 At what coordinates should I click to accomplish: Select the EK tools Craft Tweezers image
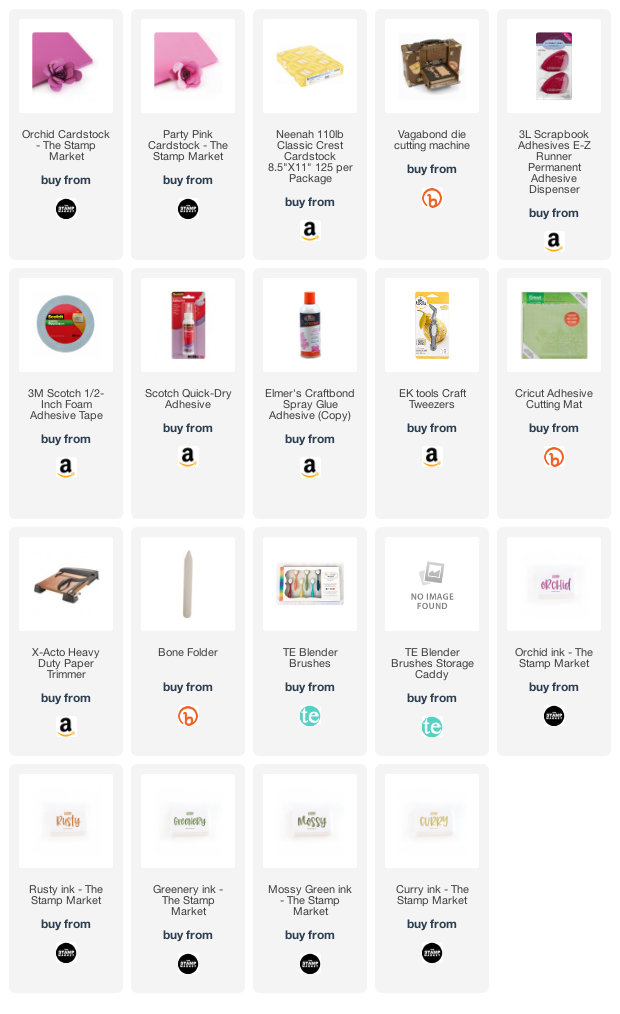(x=432, y=325)
